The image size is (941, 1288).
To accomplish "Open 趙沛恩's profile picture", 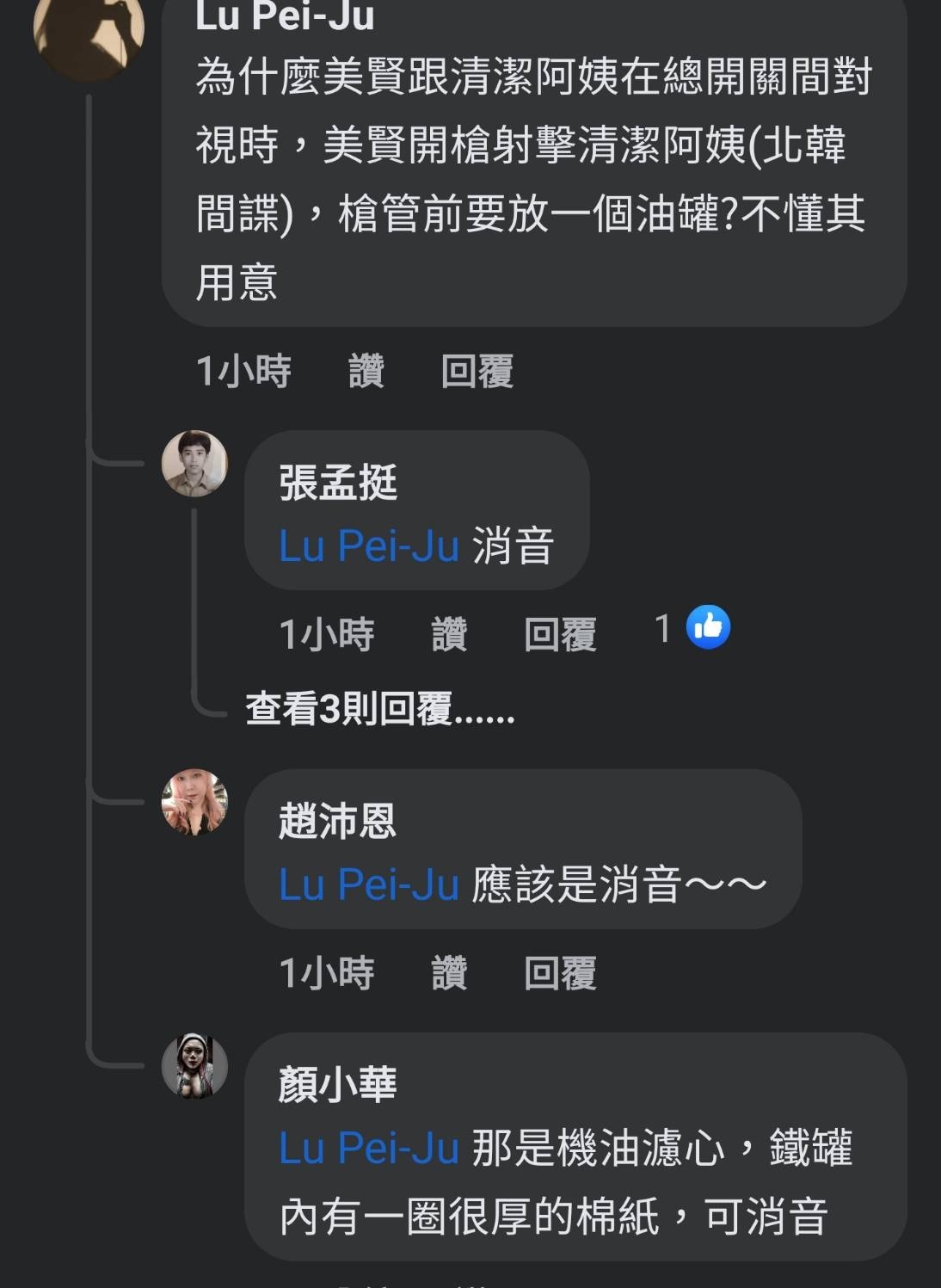I will point(195,802).
